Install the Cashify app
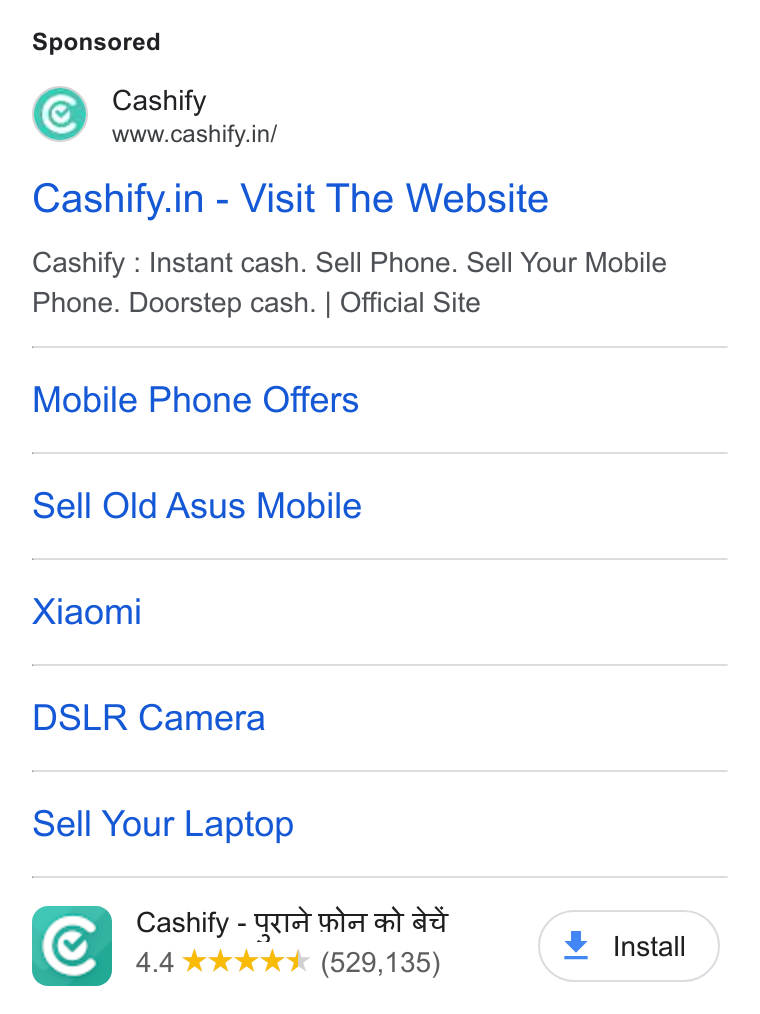The image size is (760, 1014). tap(628, 946)
